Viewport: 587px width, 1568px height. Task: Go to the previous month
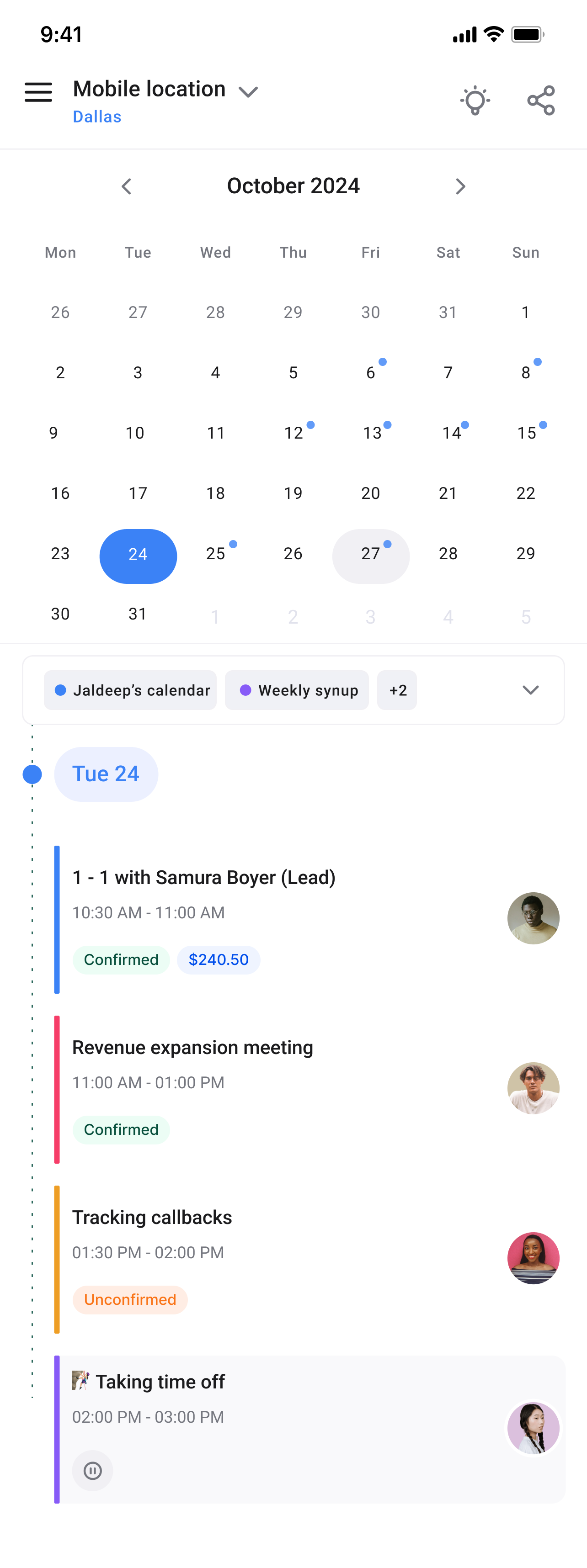(127, 186)
